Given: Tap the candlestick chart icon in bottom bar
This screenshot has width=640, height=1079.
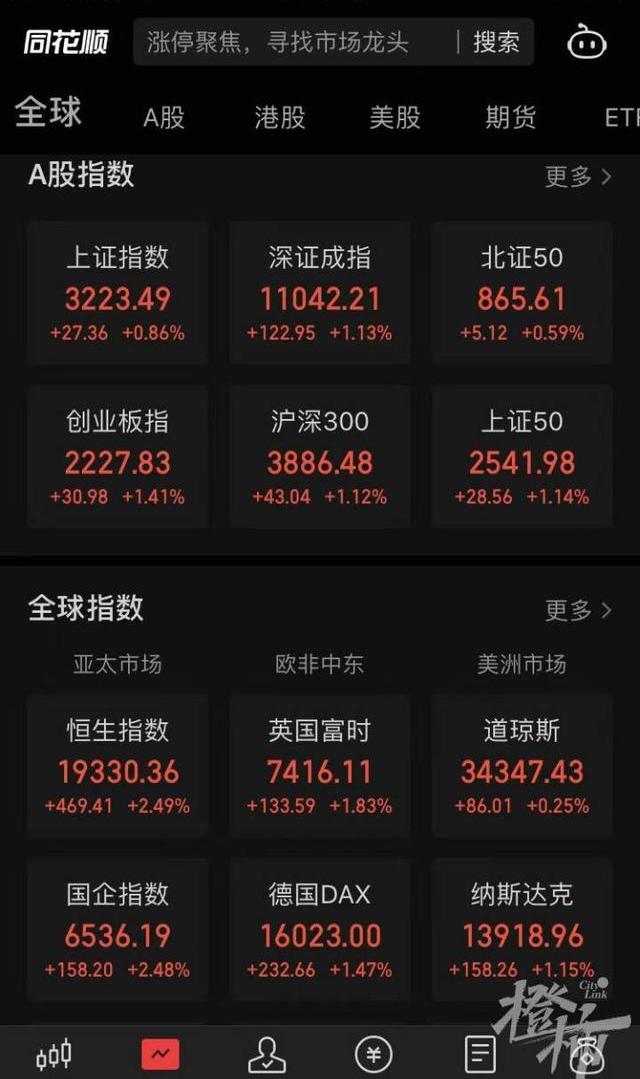Looking at the screenshot, I should 54,1054.
